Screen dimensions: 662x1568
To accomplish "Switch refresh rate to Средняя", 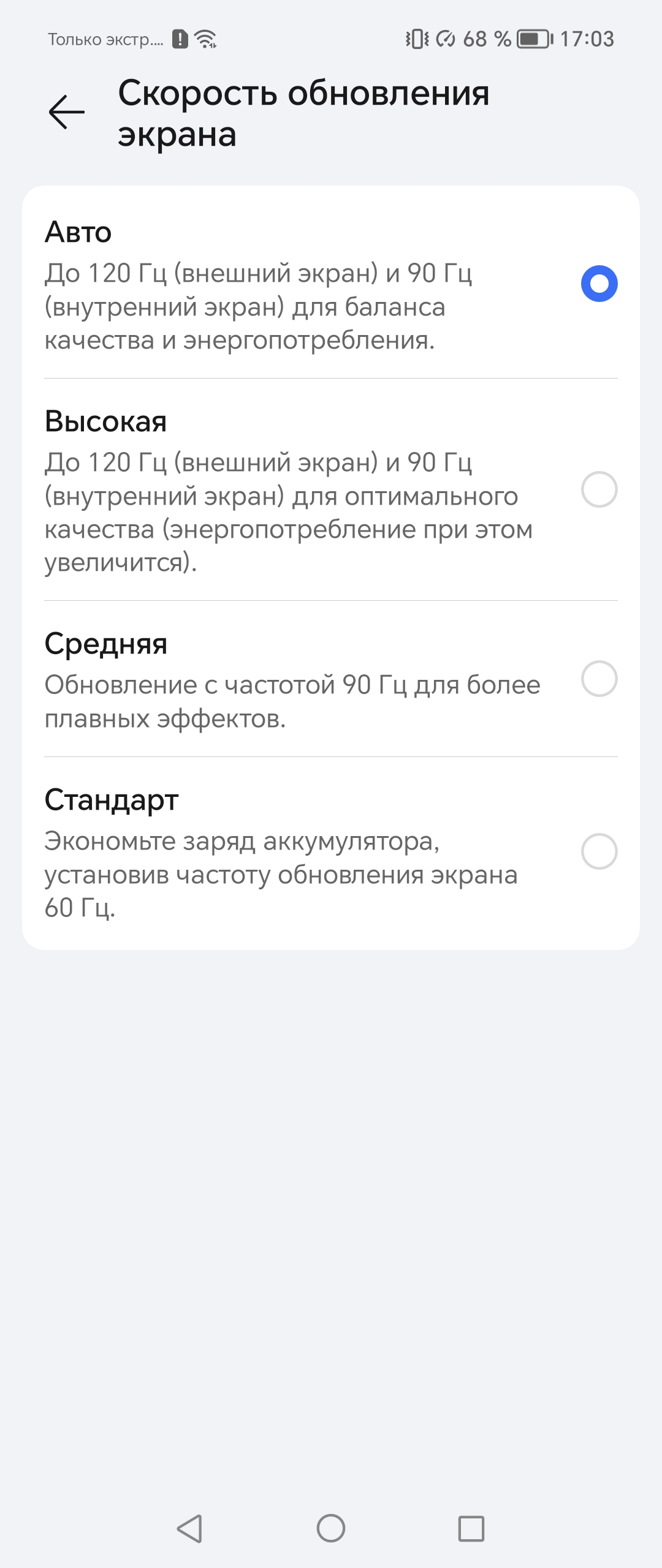I will tap(598, 679).
